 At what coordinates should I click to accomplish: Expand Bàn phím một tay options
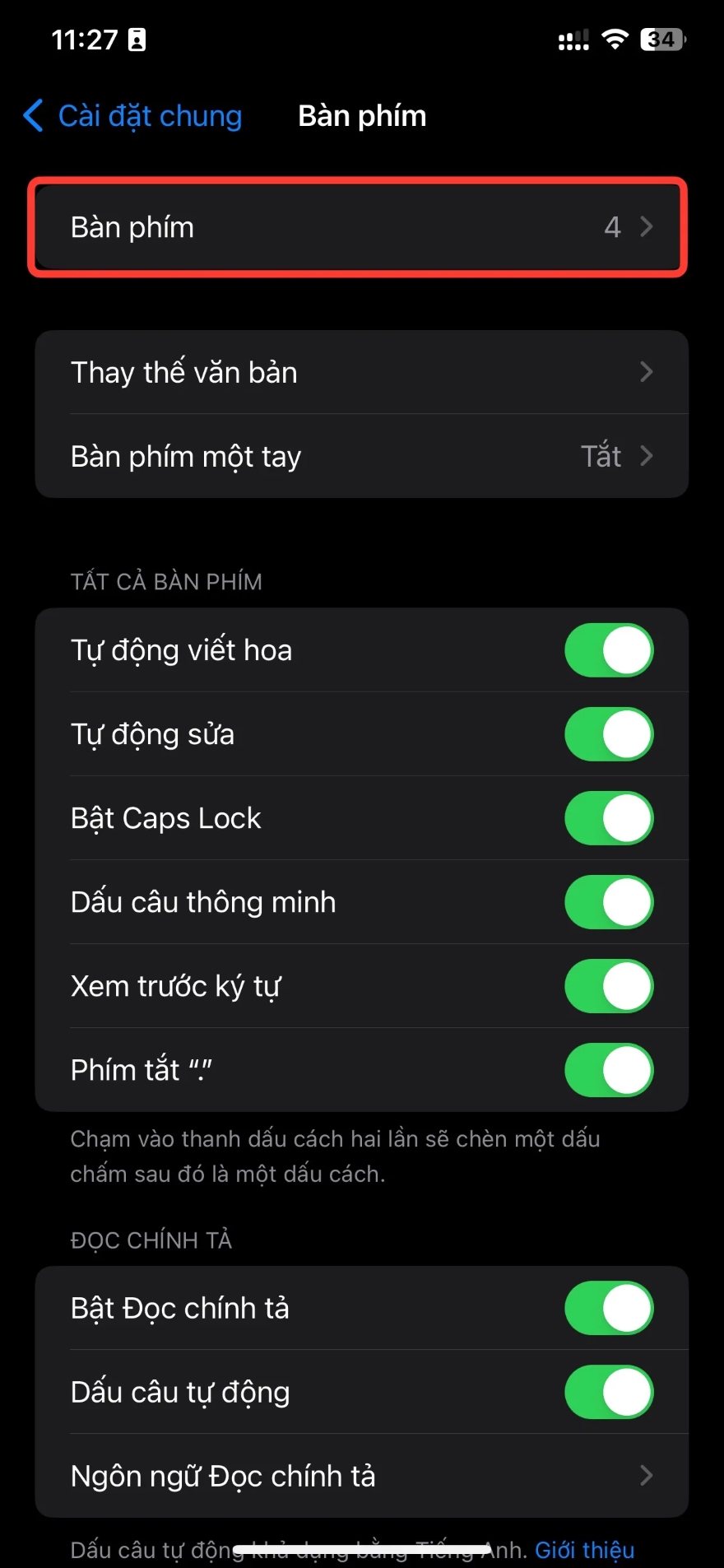coord(362,456)
